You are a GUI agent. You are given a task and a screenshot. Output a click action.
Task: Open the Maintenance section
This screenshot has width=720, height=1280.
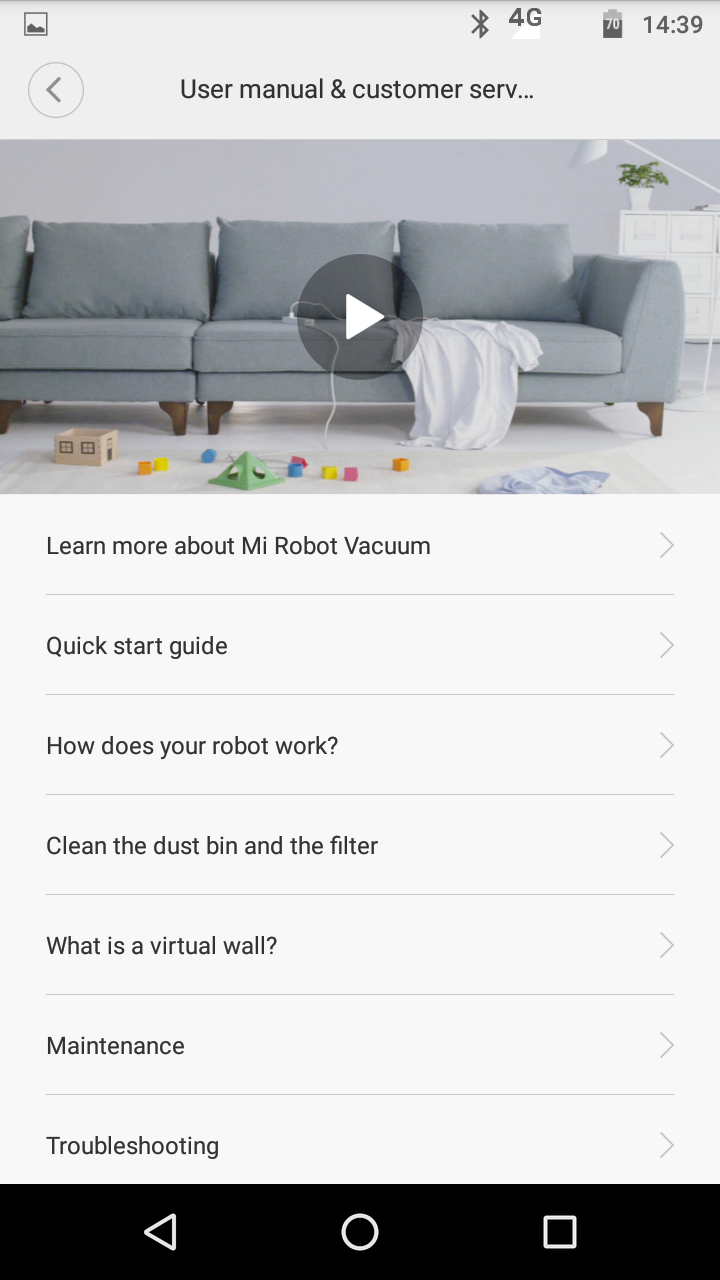pyautogui.click(x=360, y=1045)
